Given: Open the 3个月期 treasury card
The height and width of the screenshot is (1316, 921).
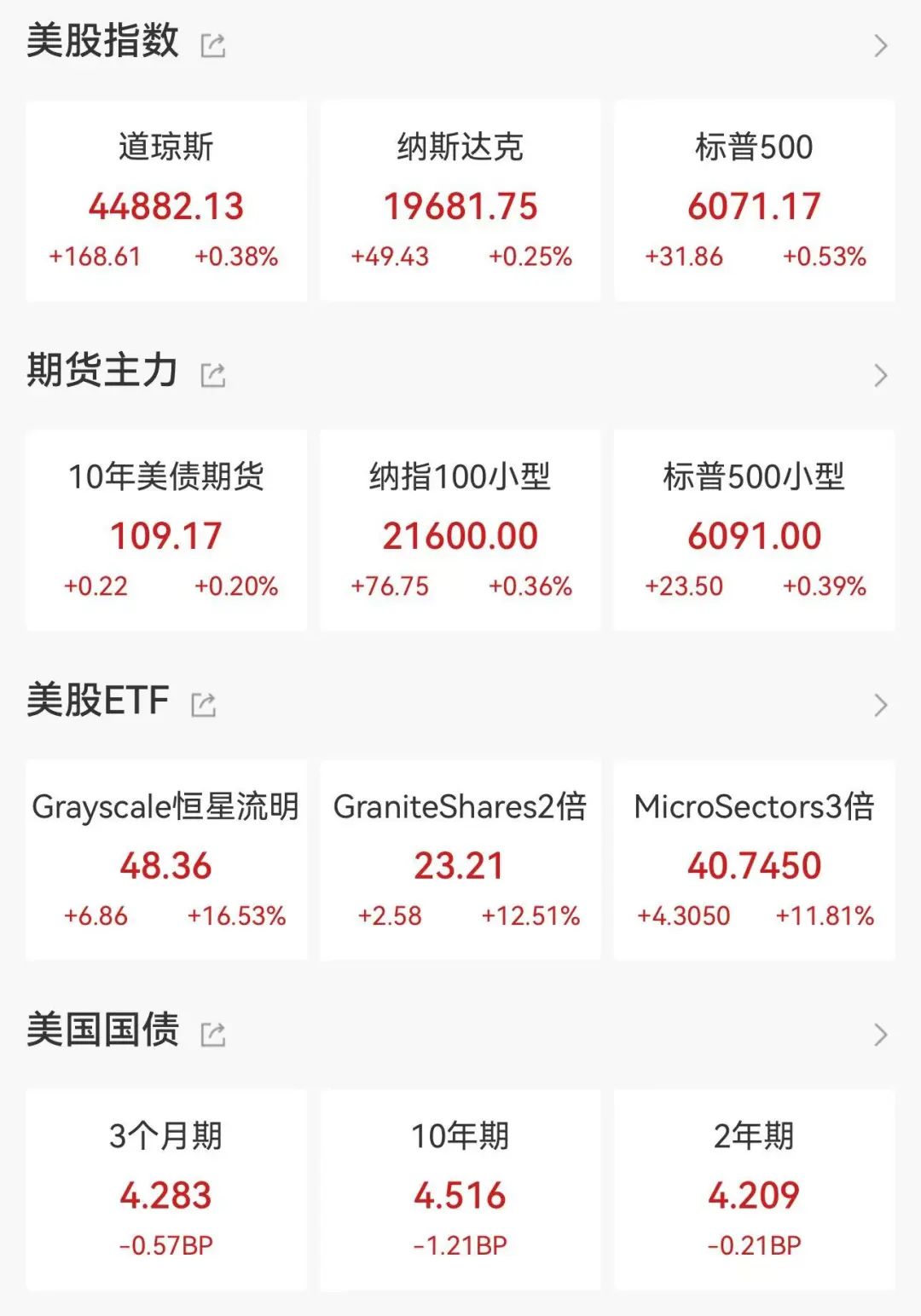Looking at the screenshot, I should (x=166, y=1191).
